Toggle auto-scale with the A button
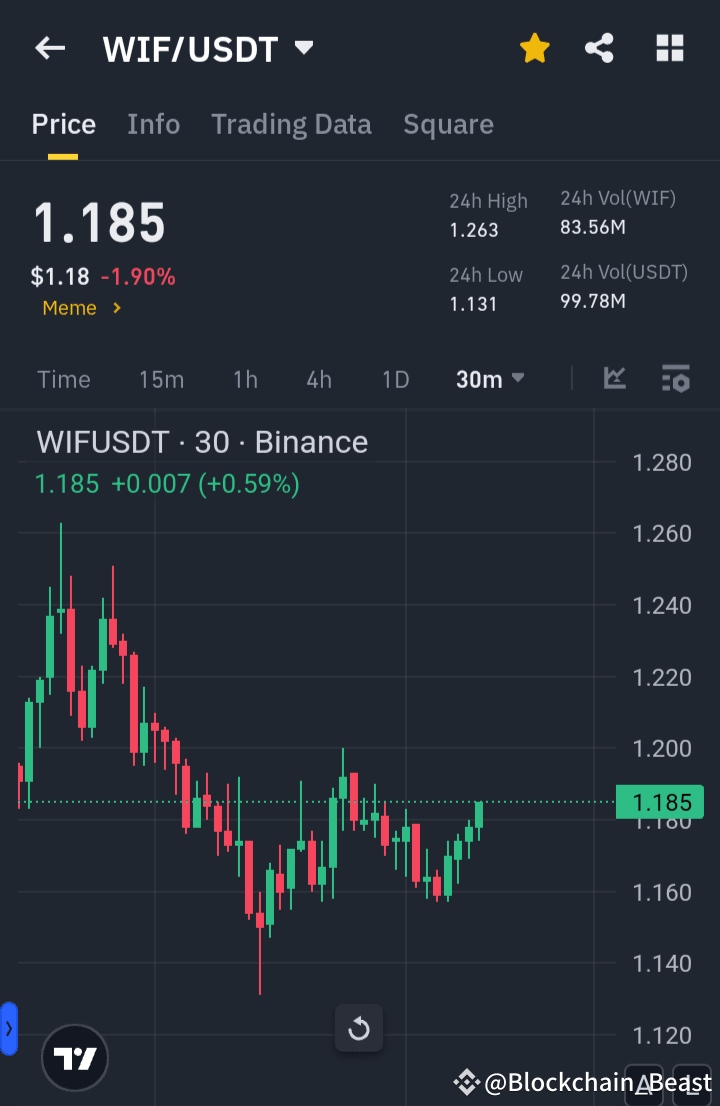This screenshot has height=1106, width=720. [x=644, y=1083]
